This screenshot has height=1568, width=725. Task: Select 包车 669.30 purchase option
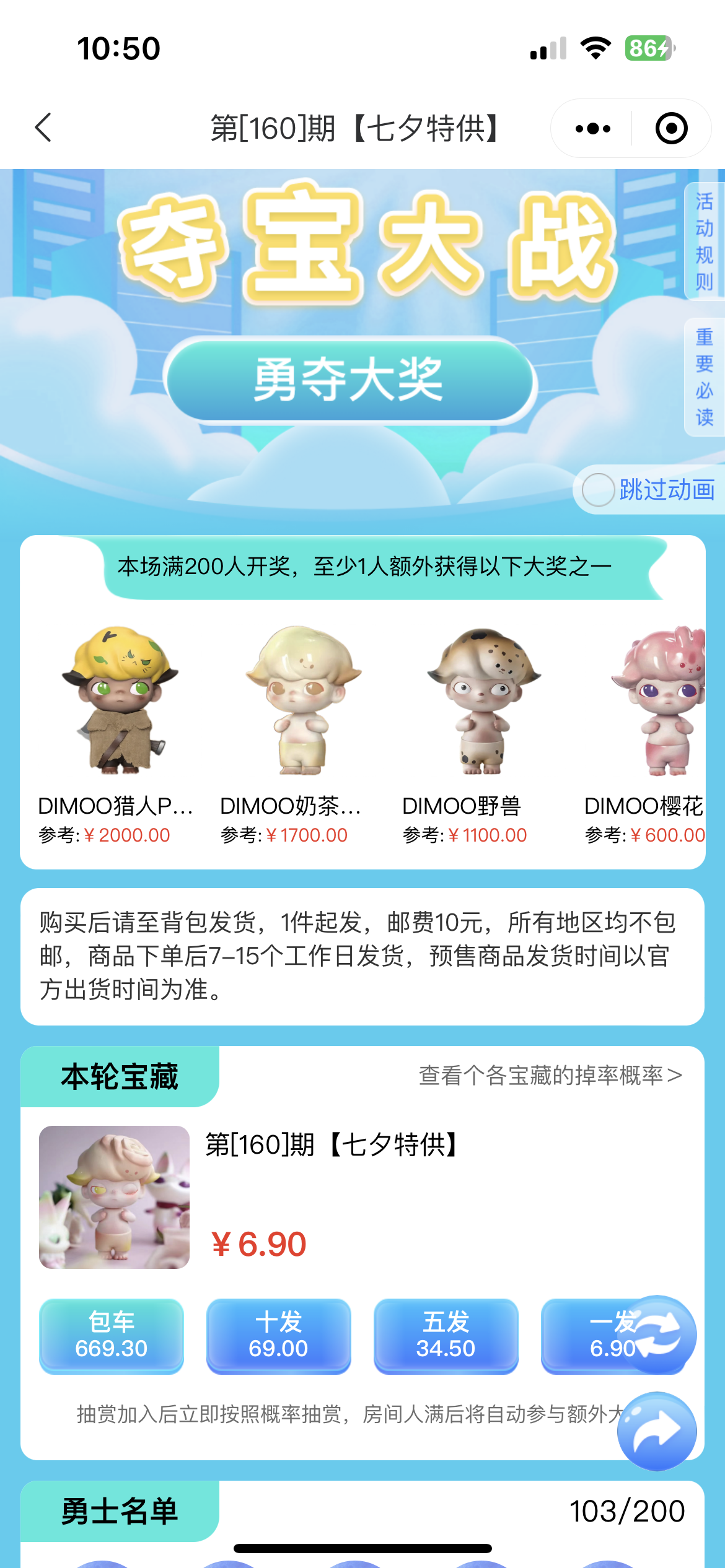pos(112,1336)
